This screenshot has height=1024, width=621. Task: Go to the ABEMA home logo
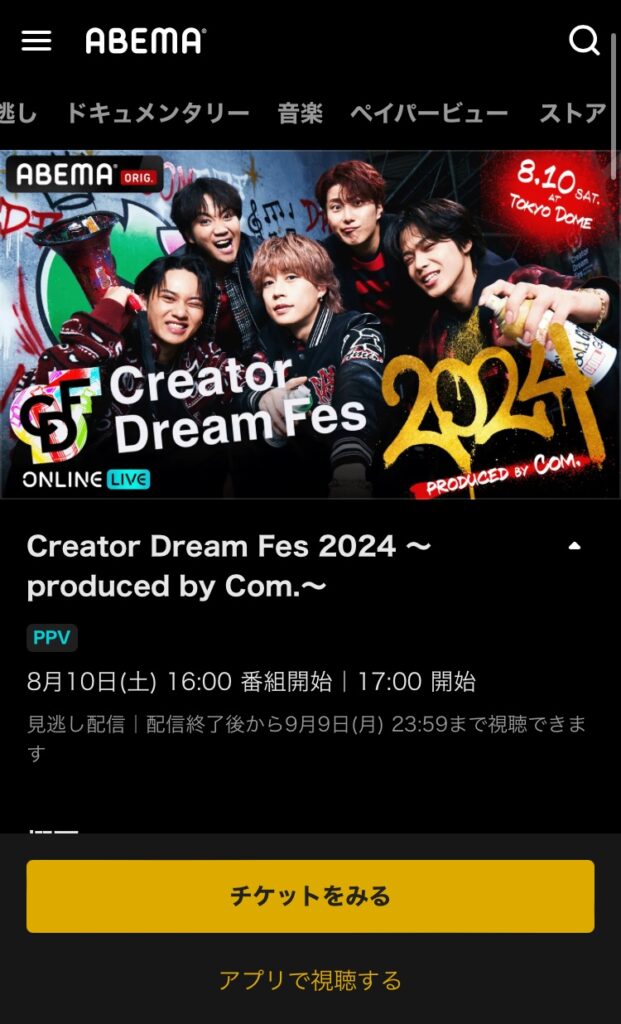pyautogui.click(x=145, y=40)
